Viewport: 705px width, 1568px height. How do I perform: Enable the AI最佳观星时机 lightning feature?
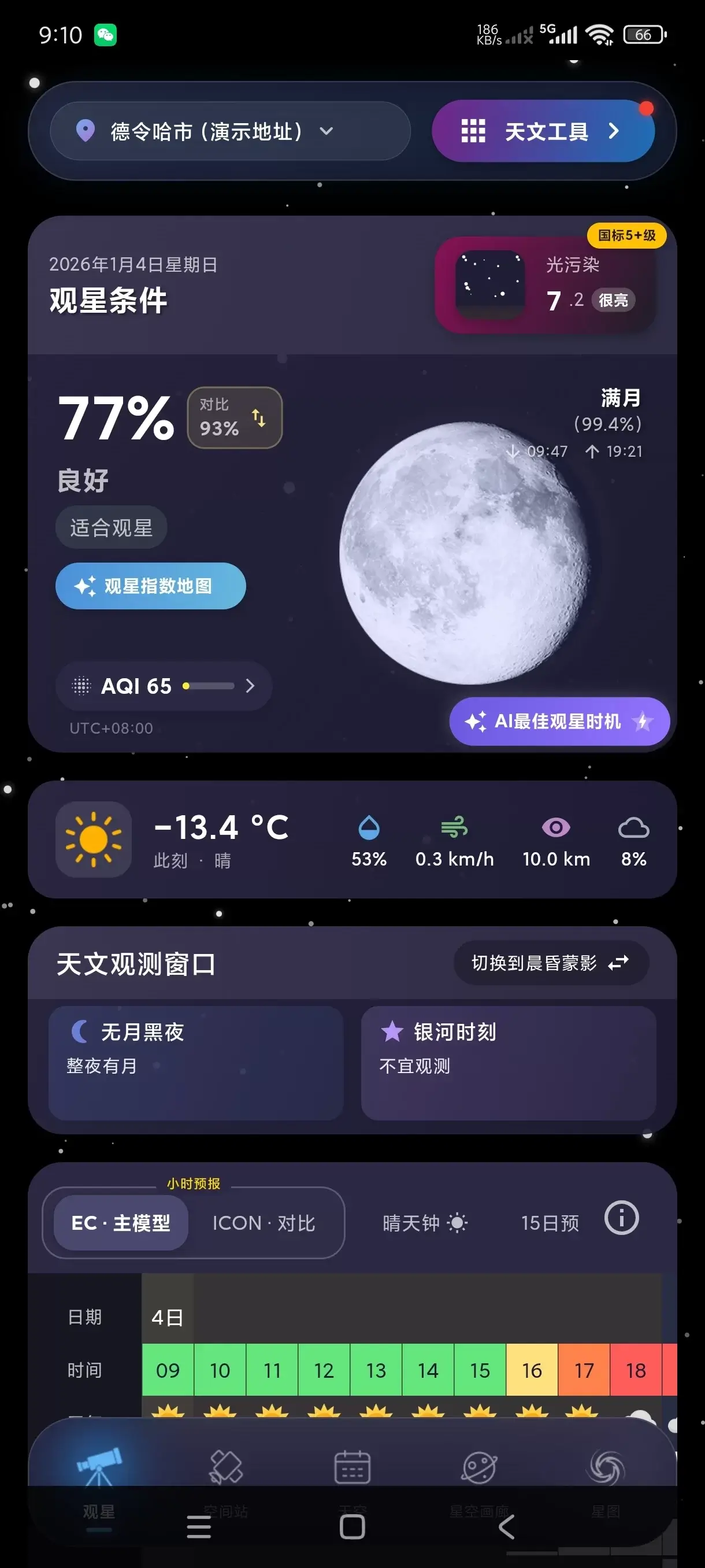pos(558,722)
